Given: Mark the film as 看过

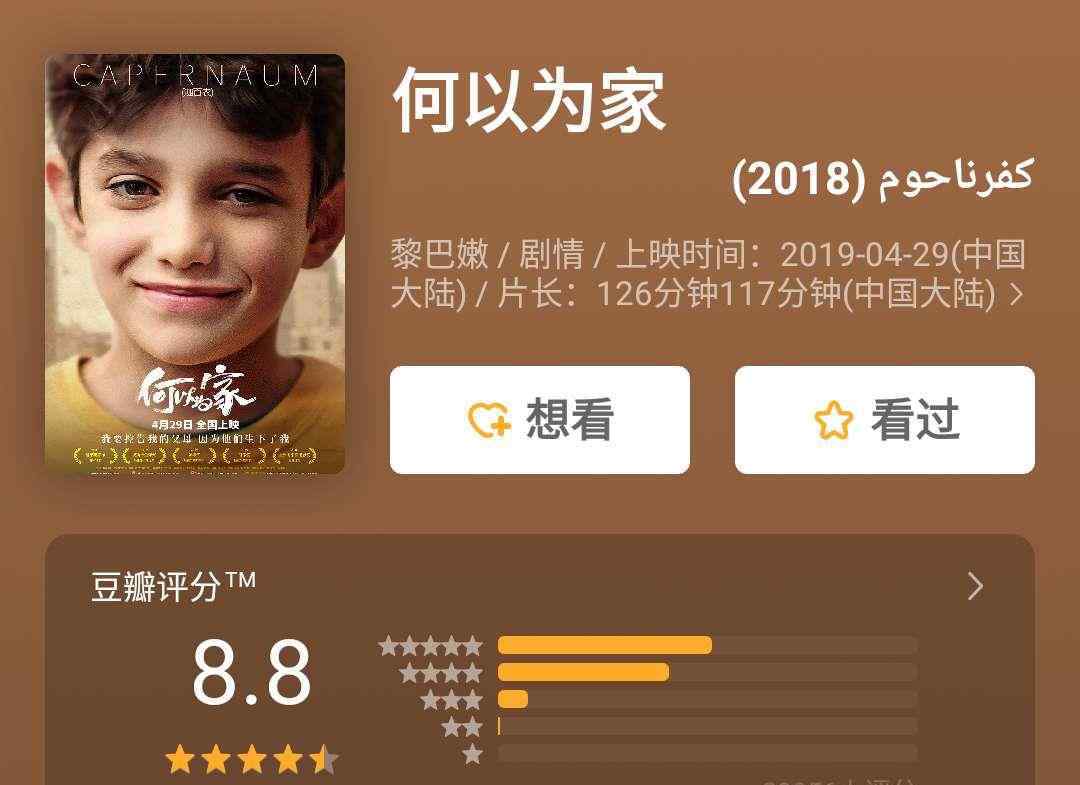Looking at the screenshot, I should tap(884, 420).
